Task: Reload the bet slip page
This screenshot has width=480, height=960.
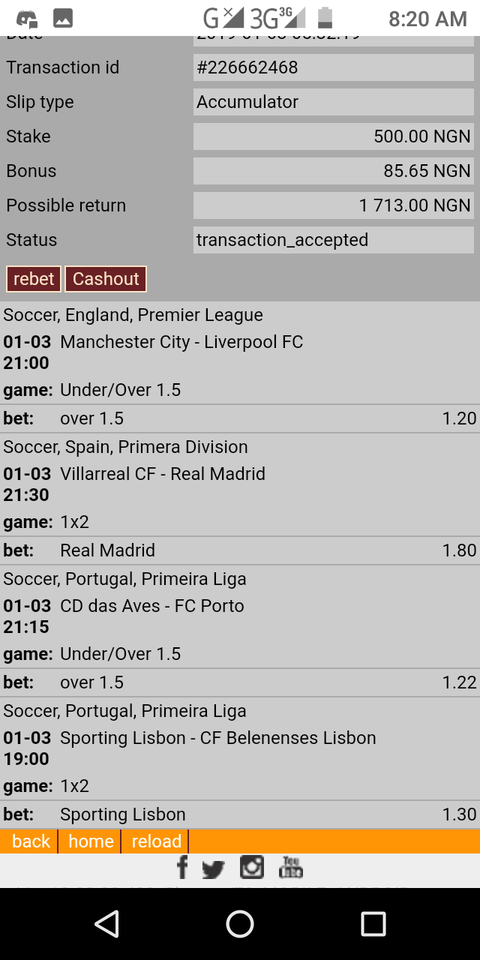Action: click(156, 841)
